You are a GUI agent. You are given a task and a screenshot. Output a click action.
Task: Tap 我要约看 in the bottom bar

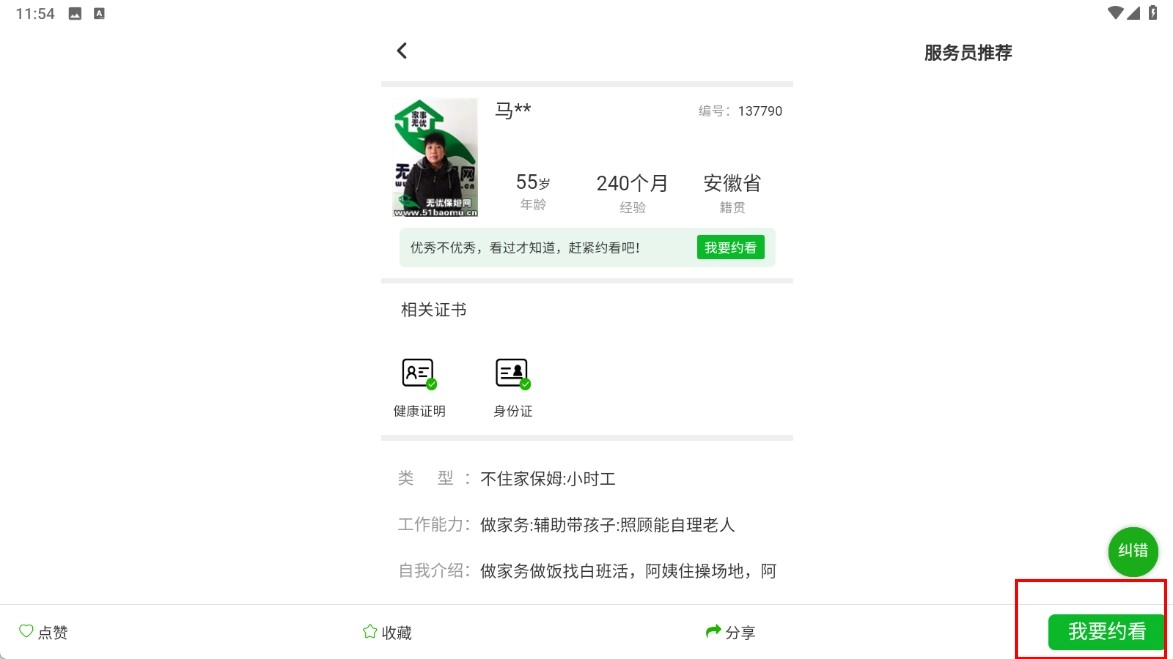pyautogui.click(x=1106, y=632)
